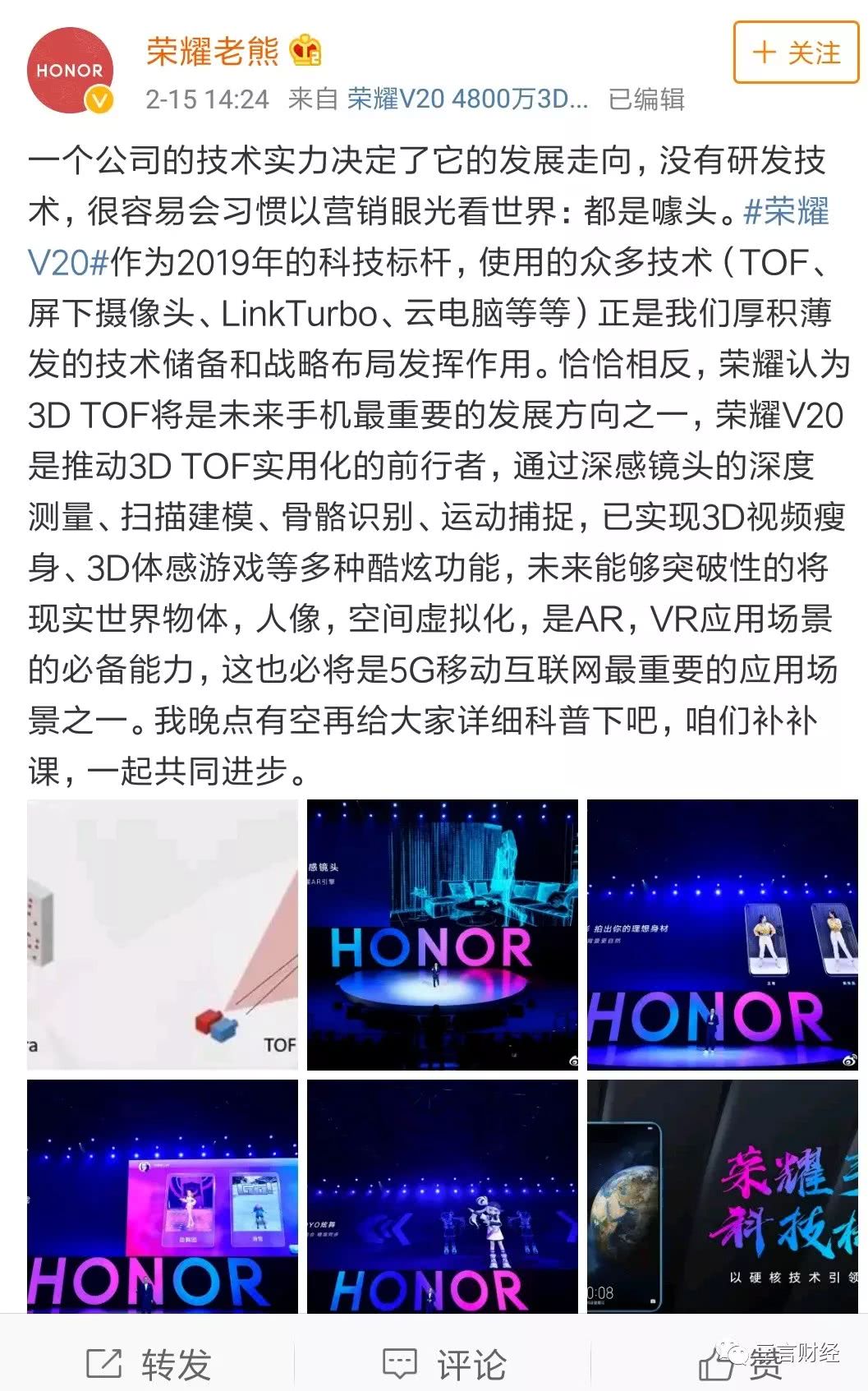Open comments with 评论

point(444,1363)
